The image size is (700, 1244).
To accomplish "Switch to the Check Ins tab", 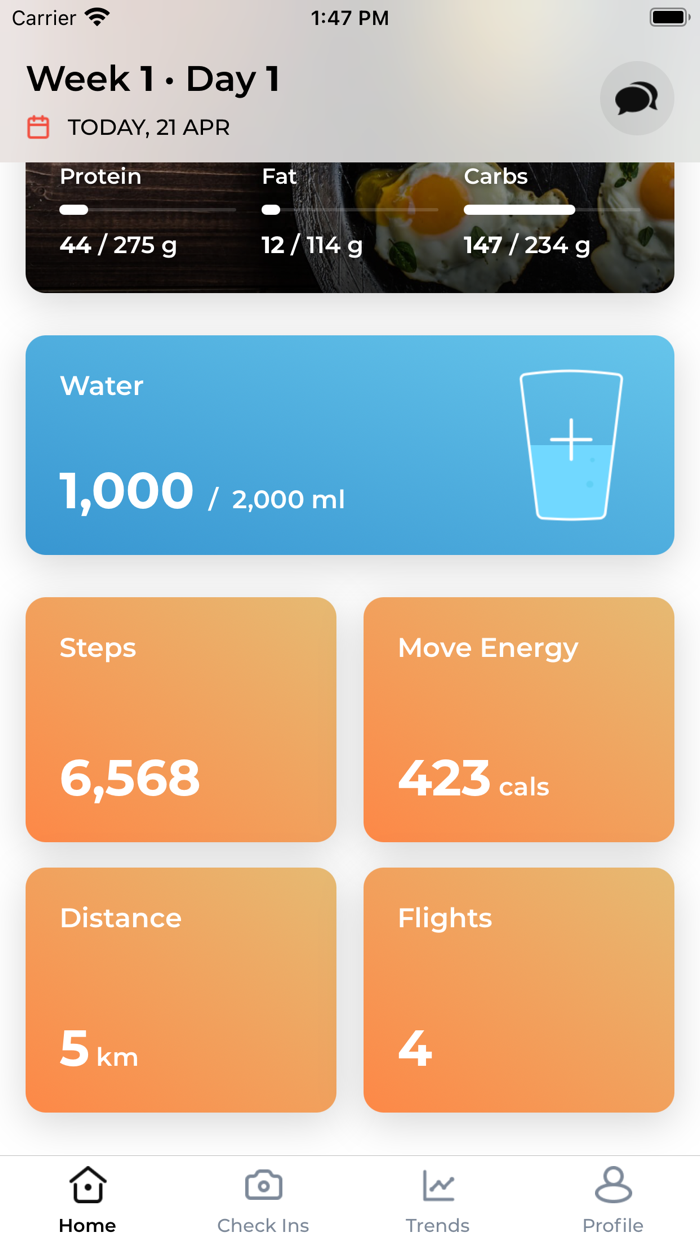I will point(263,1201).
